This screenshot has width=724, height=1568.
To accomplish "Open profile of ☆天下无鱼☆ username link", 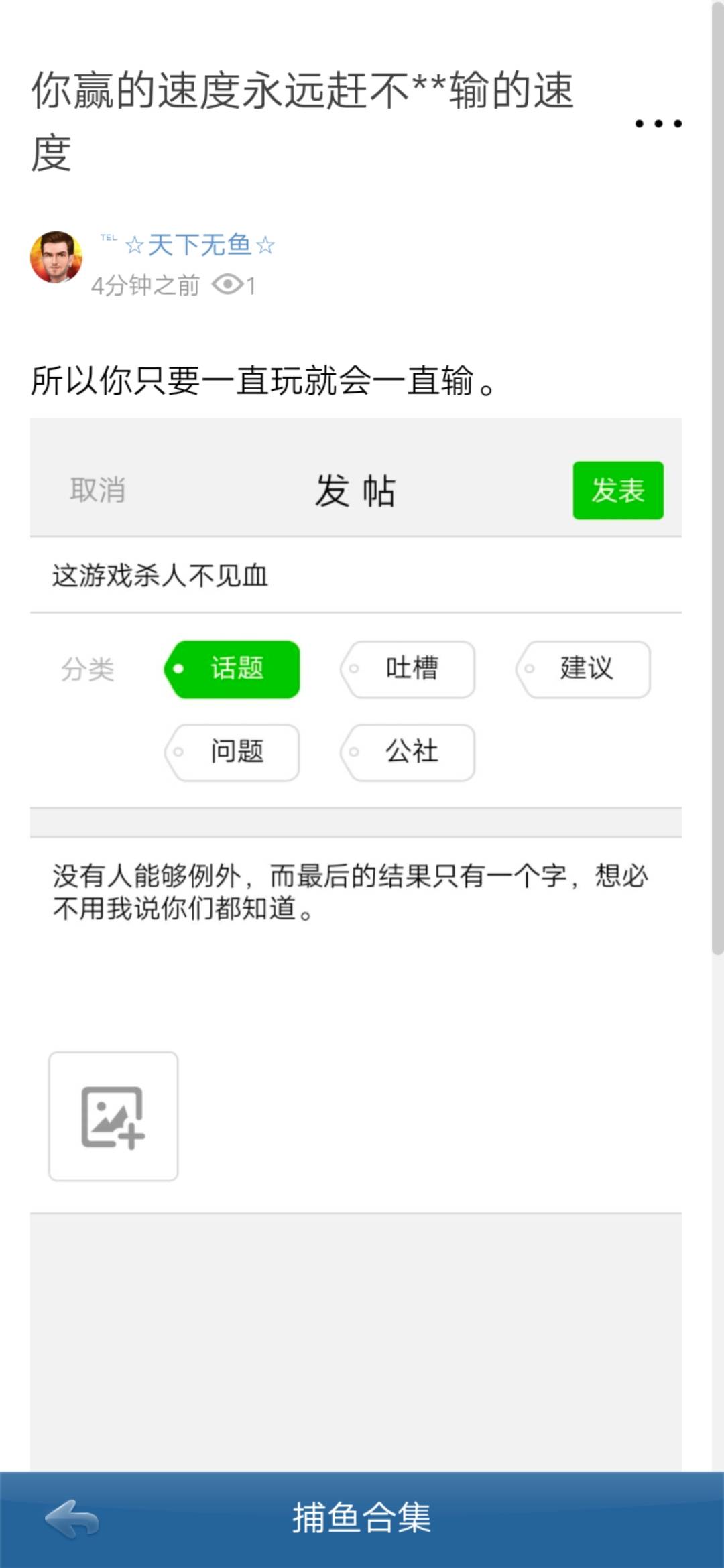I will (198, 245).
